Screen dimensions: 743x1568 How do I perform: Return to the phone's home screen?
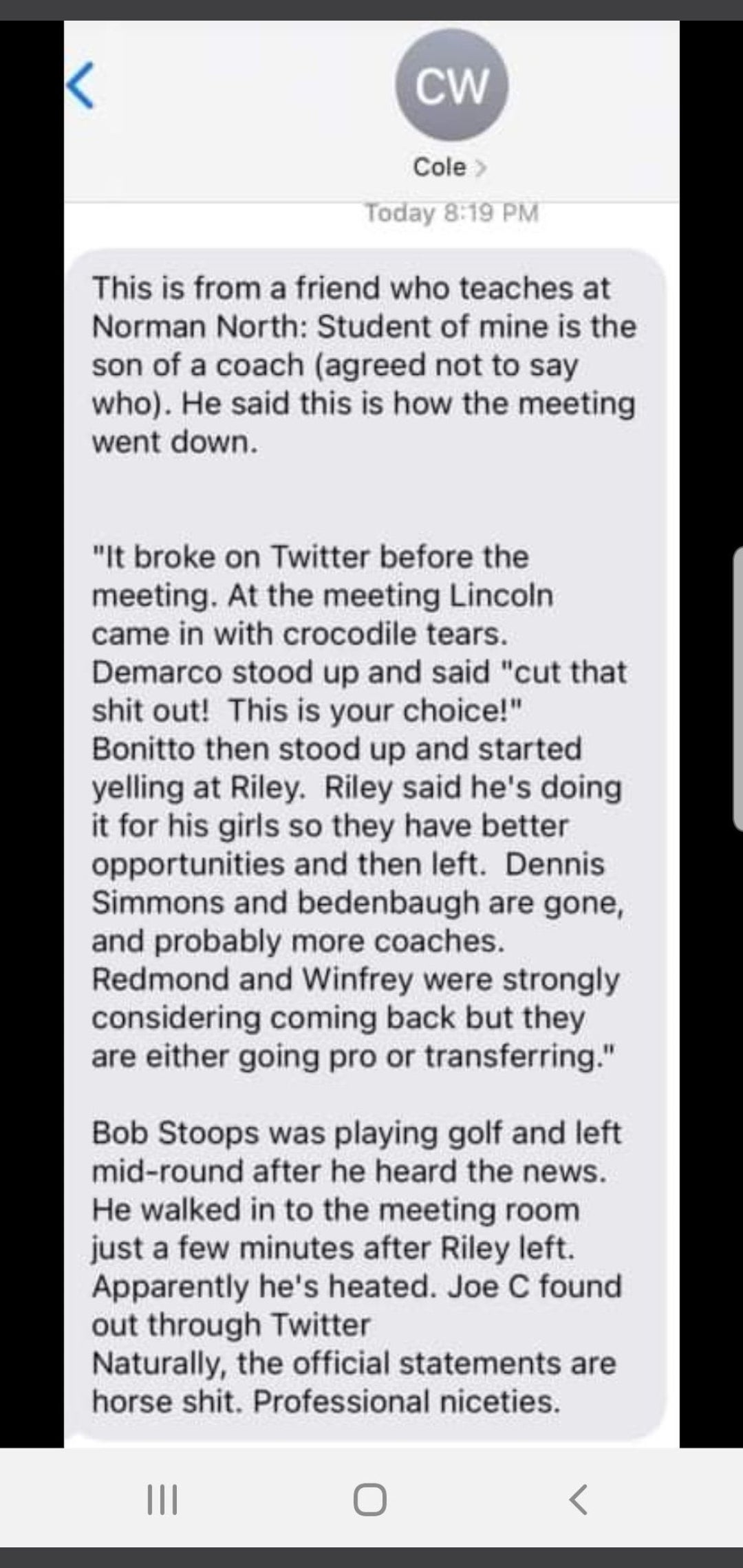coord(370,1499)
